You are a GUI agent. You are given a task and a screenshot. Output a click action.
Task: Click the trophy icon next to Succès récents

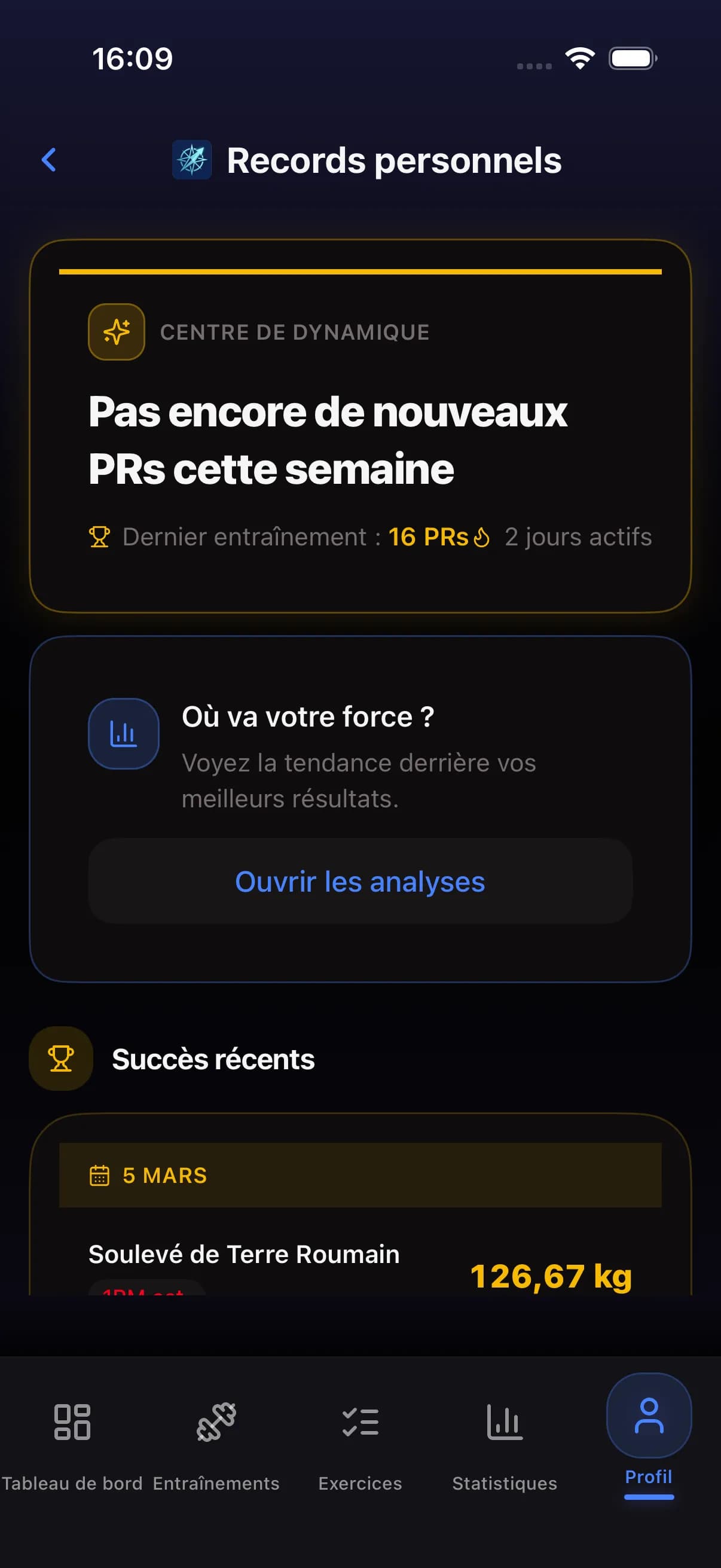pyautogui.click(x=61, y=1058)
